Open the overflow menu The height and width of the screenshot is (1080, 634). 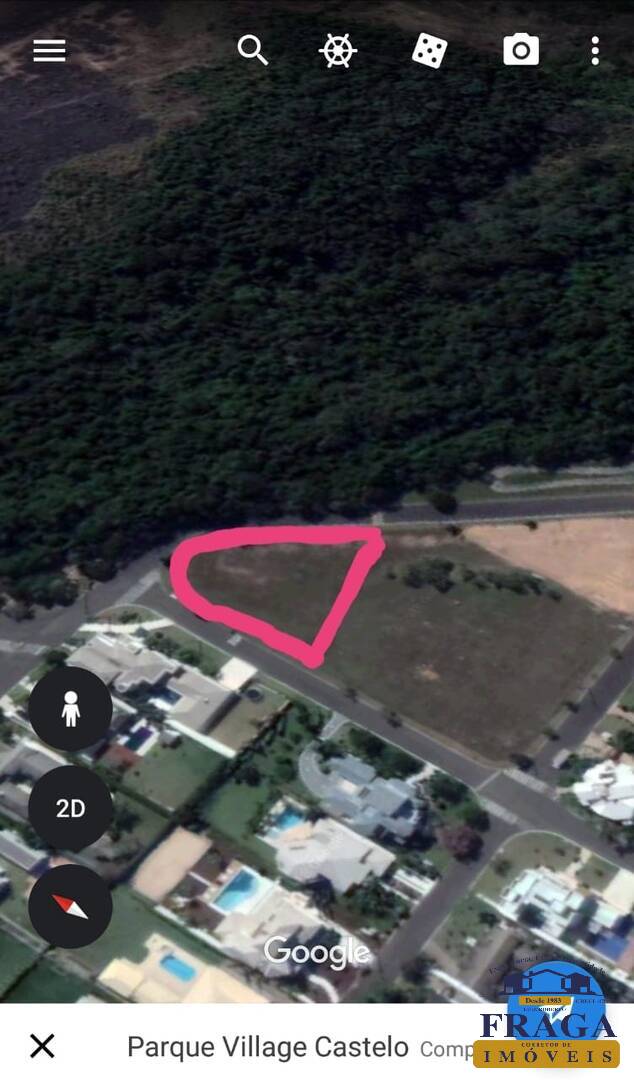[595, 50]
